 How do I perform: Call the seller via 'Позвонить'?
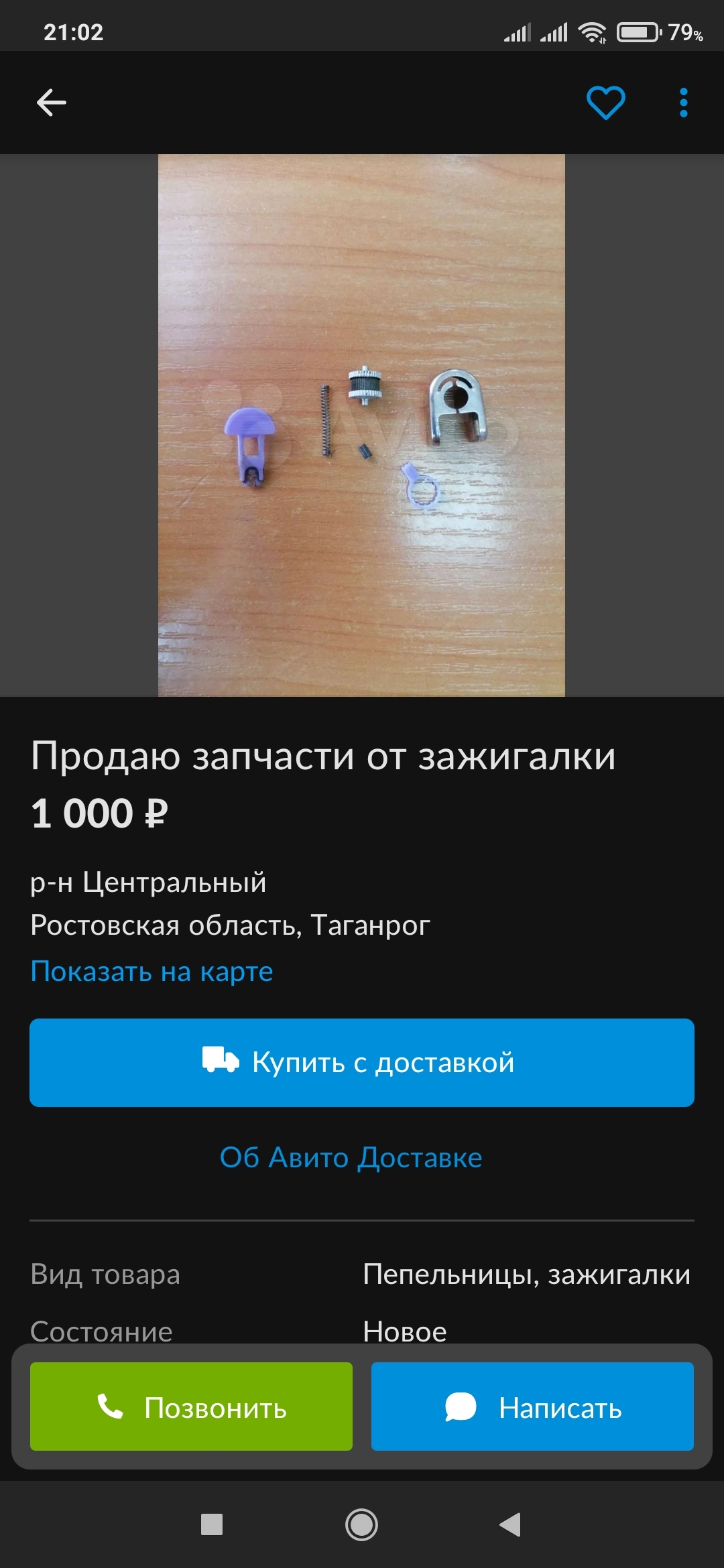(191, 1407)
